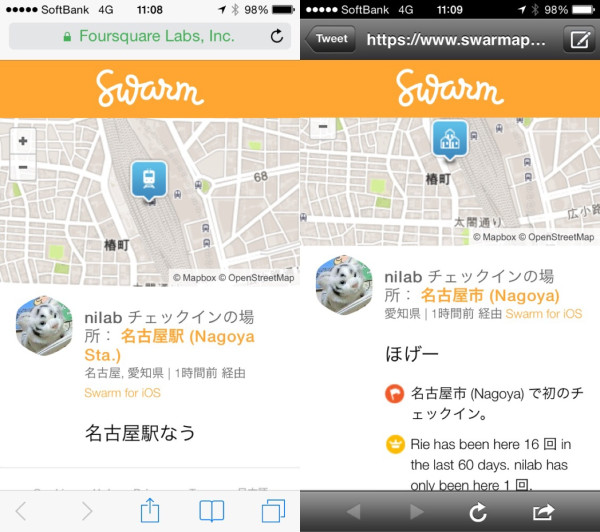Tap the share arrow in the dark bottom toolbar

click(544, 512)
